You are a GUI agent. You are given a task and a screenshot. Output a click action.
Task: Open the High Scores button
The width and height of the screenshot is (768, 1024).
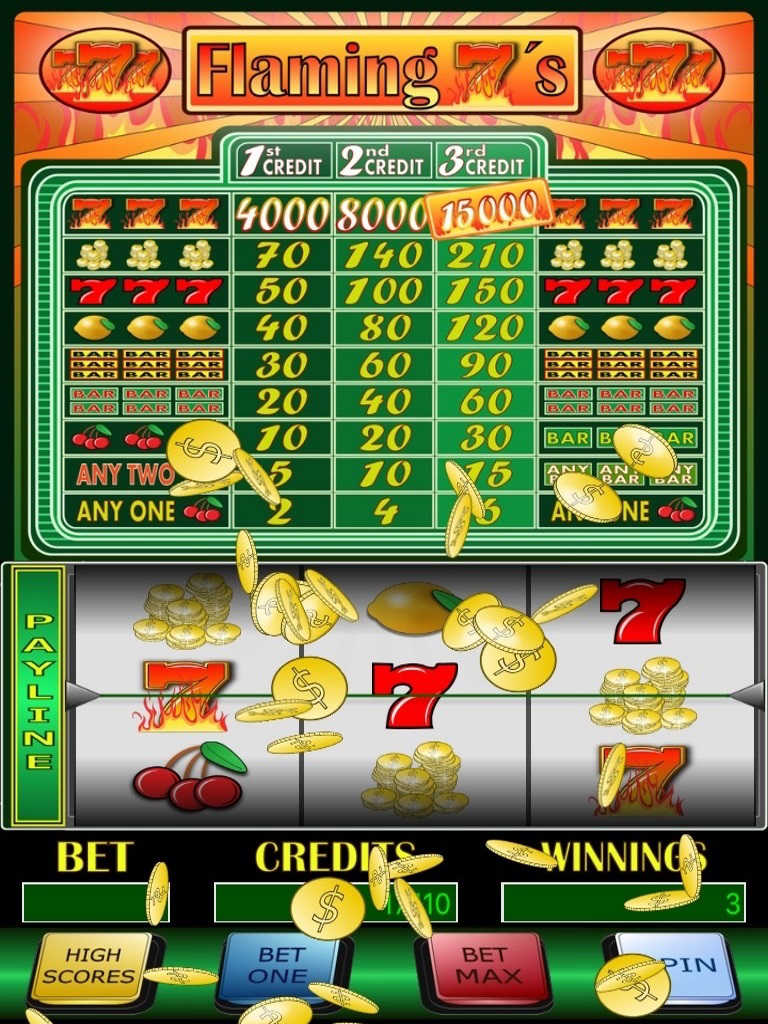click(x=94, y=966)
